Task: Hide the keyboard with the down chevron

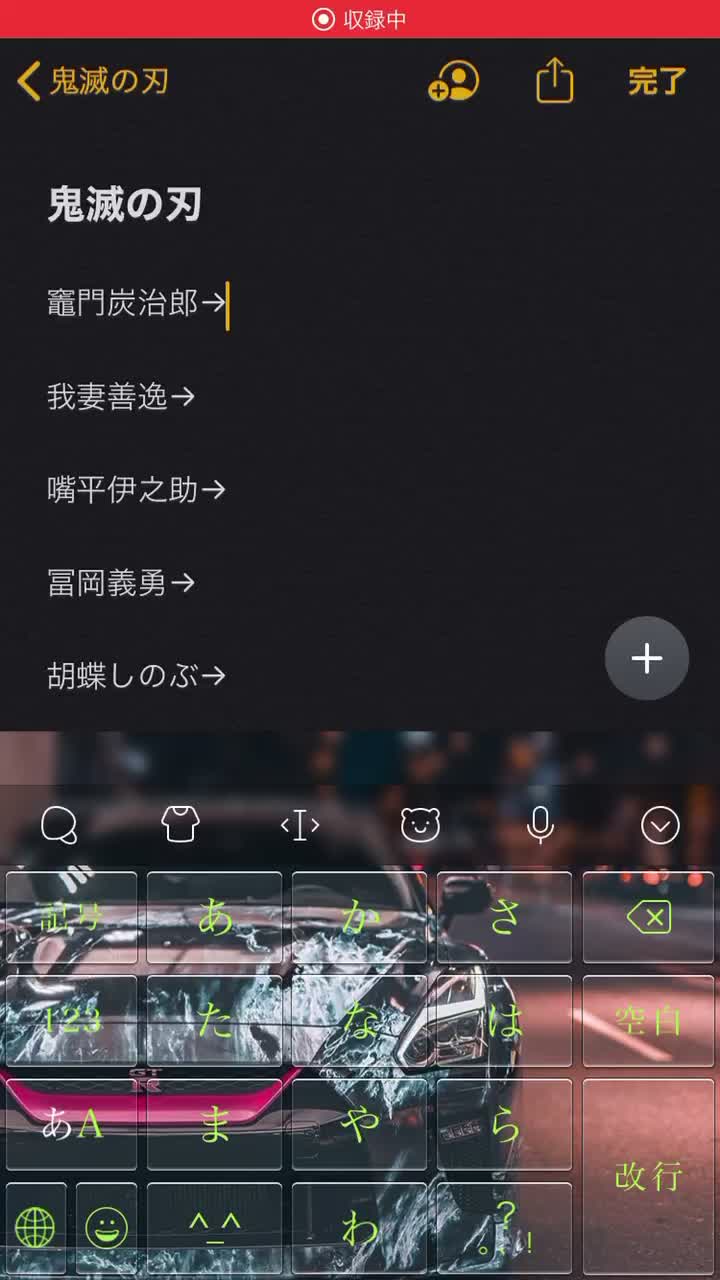Action: pos(660,825)
